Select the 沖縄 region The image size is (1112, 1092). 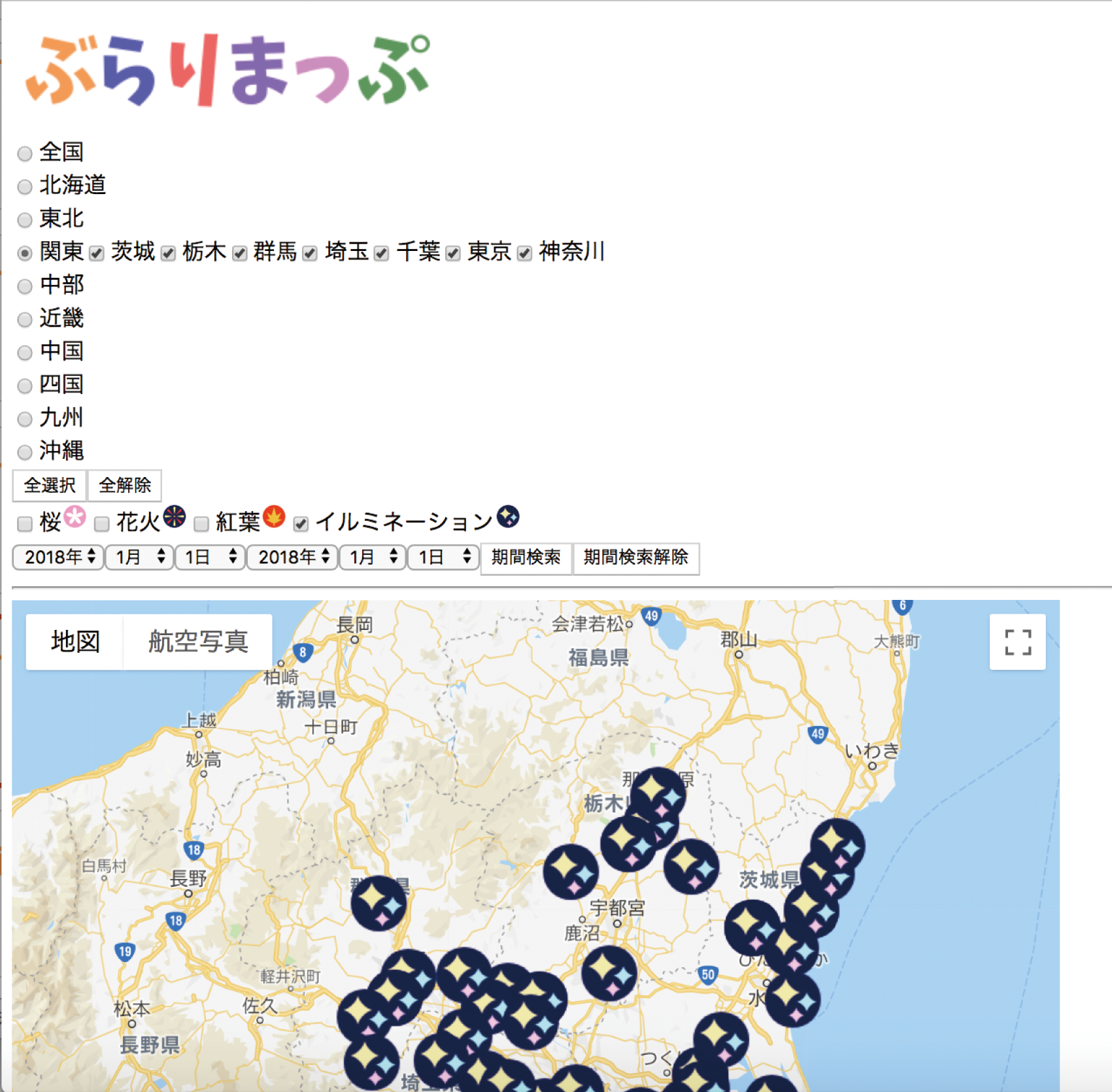tap(25, 452)
